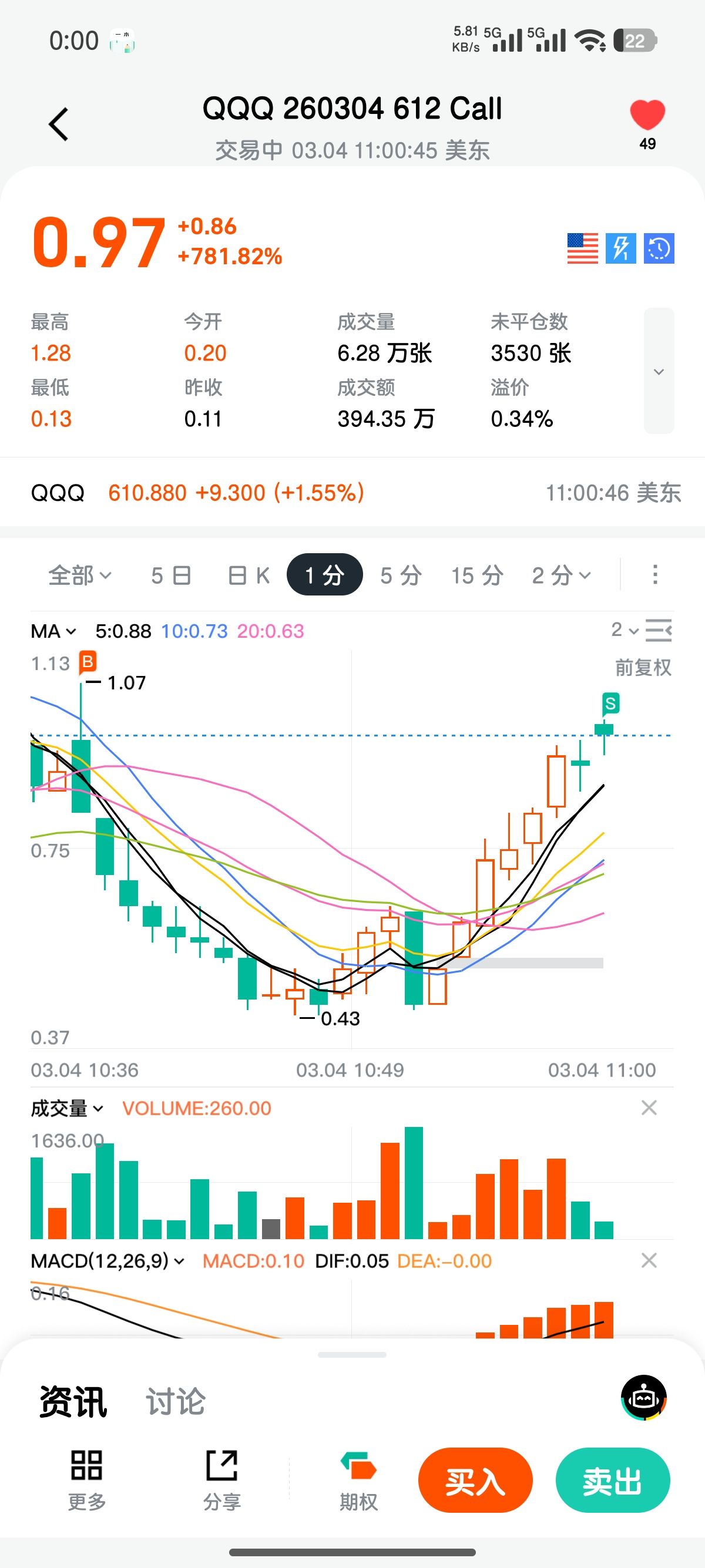Screen dimensions: 705x1568
Task: Tap the red heart favorite icon
Action: (x=647, y=116)
